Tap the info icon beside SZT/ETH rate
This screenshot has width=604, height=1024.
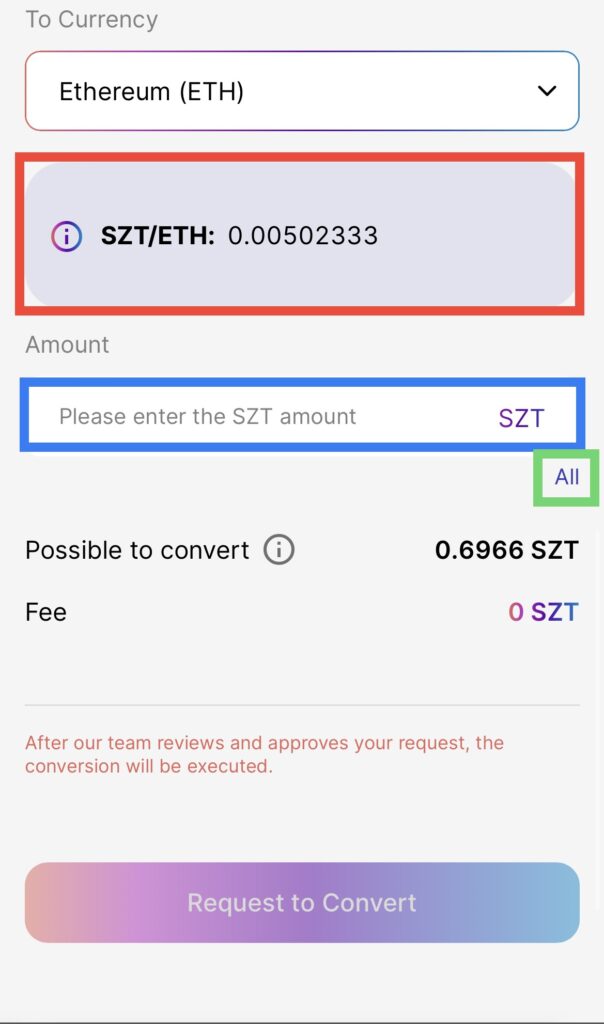[66, 236]
